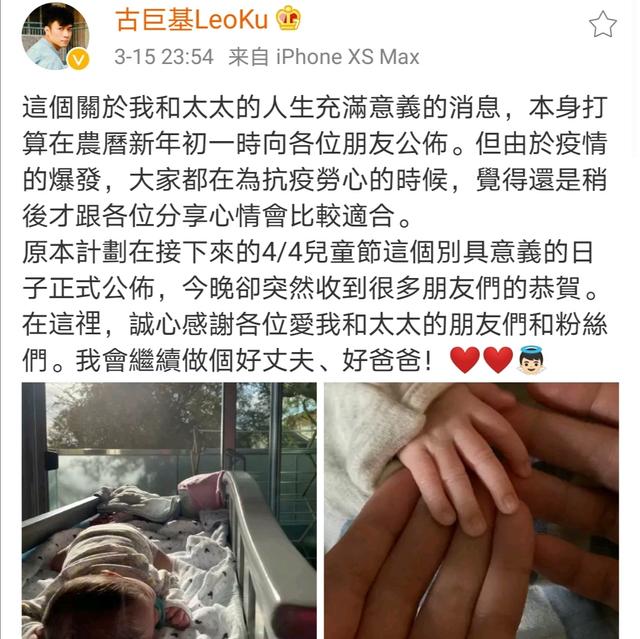Image resolution: width=640 pixels, height=639 pixels.
Task: Tap the iPhone XS Max source link
Action: pos(345,57)
